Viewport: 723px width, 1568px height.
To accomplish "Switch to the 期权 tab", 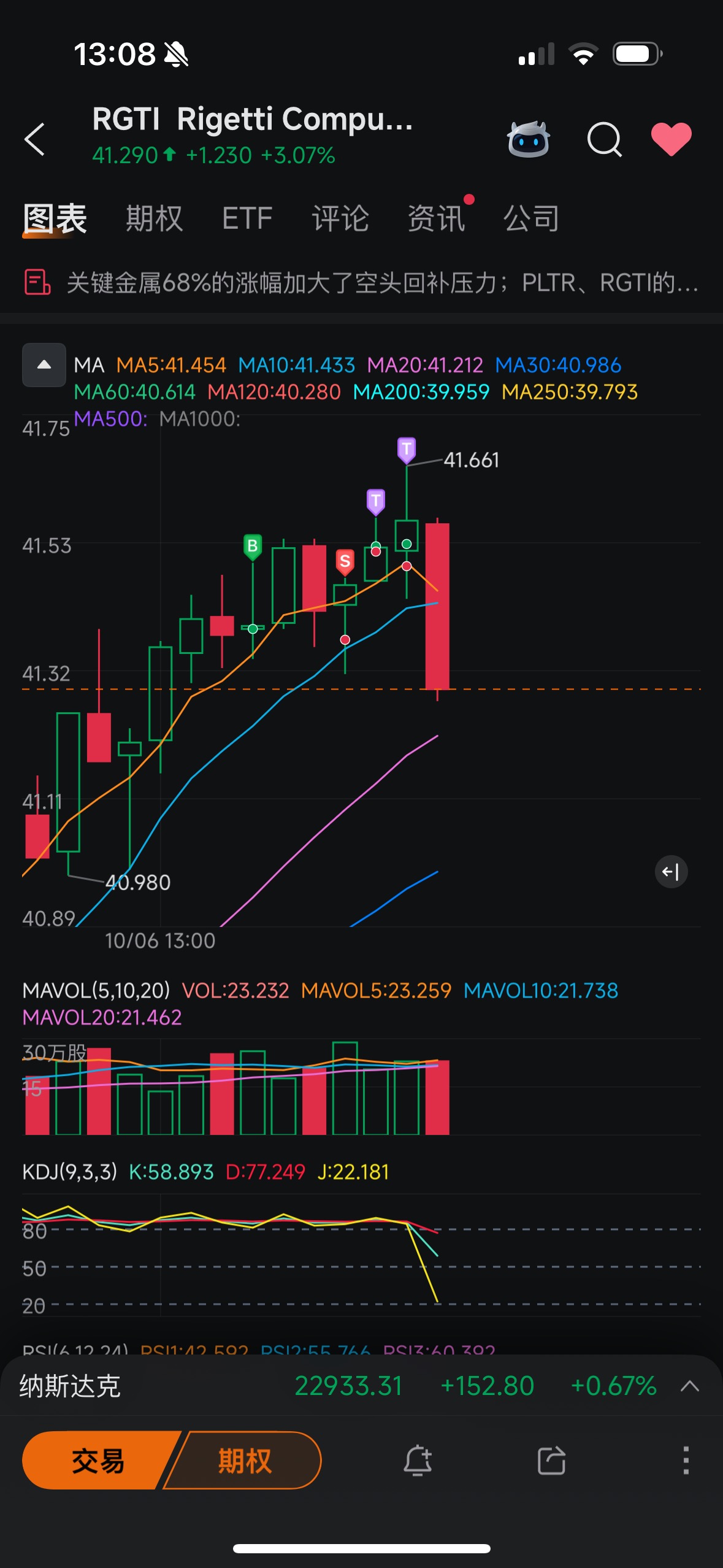I will [154, 218].
